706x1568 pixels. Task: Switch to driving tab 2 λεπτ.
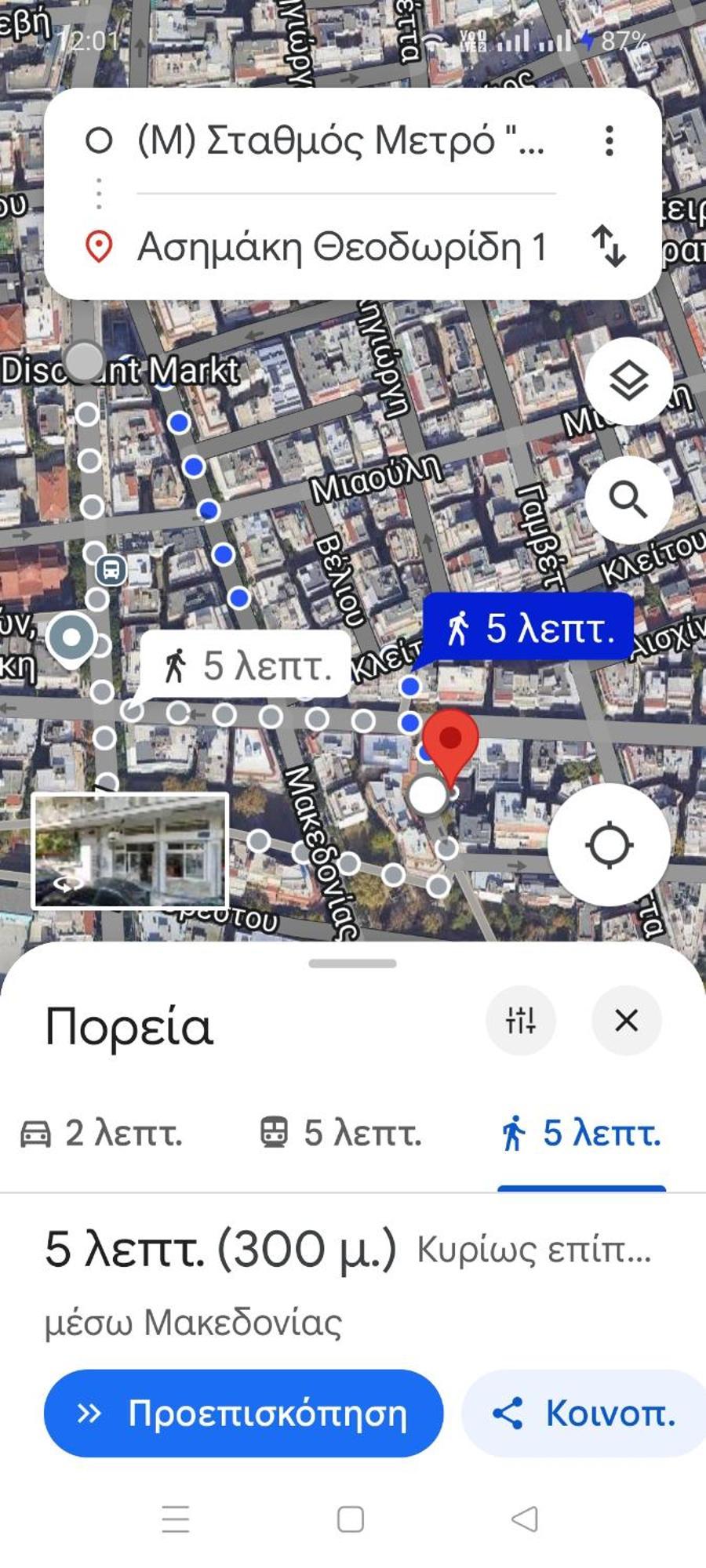(x=102, y=1134)
